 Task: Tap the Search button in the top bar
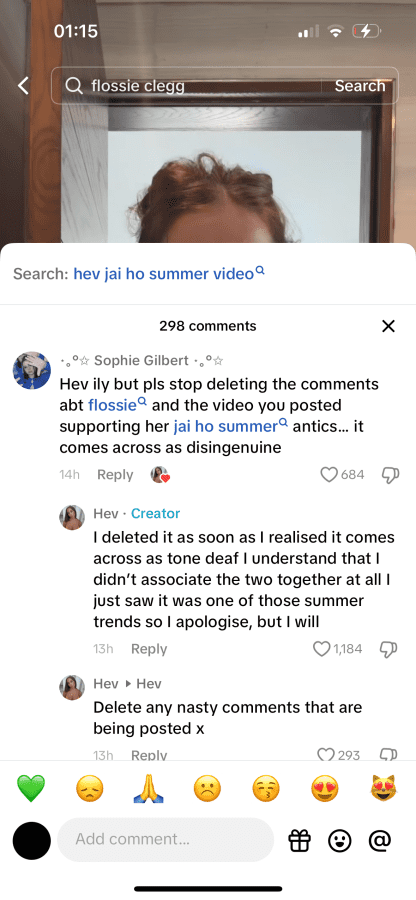(x=360, y=86)
